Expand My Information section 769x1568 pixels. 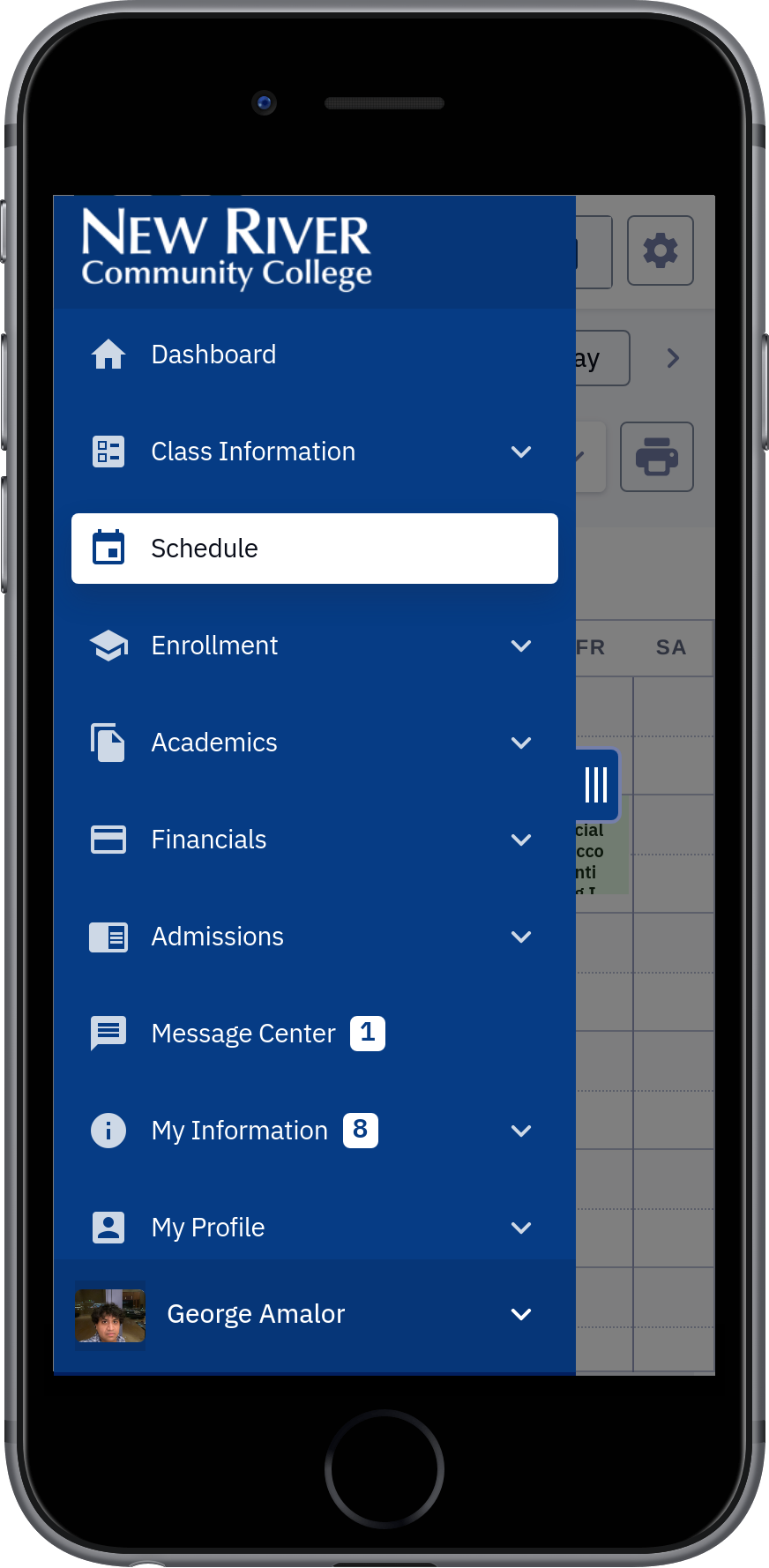click(314, 1131)
